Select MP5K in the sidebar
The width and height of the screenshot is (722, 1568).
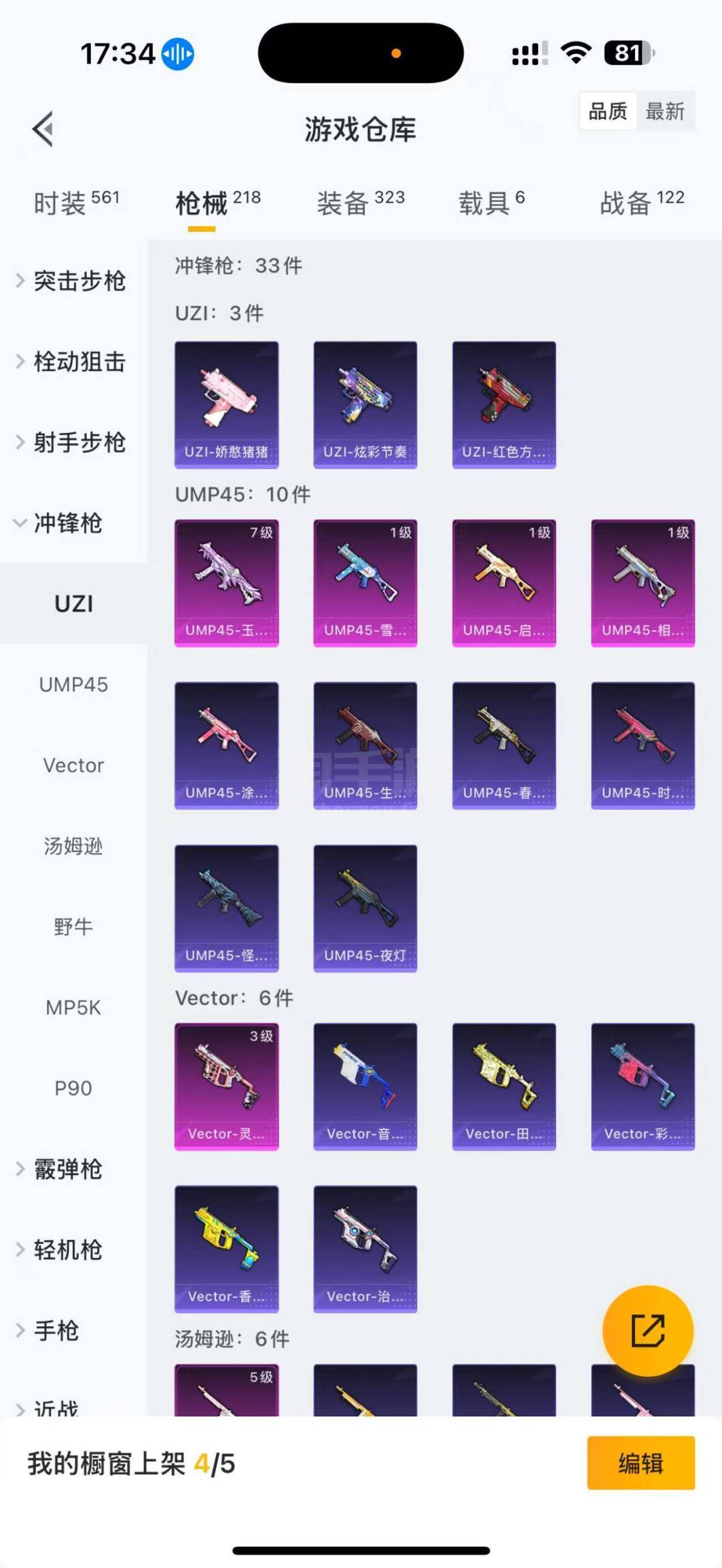pyautogui.click(x=74, y=1007)
